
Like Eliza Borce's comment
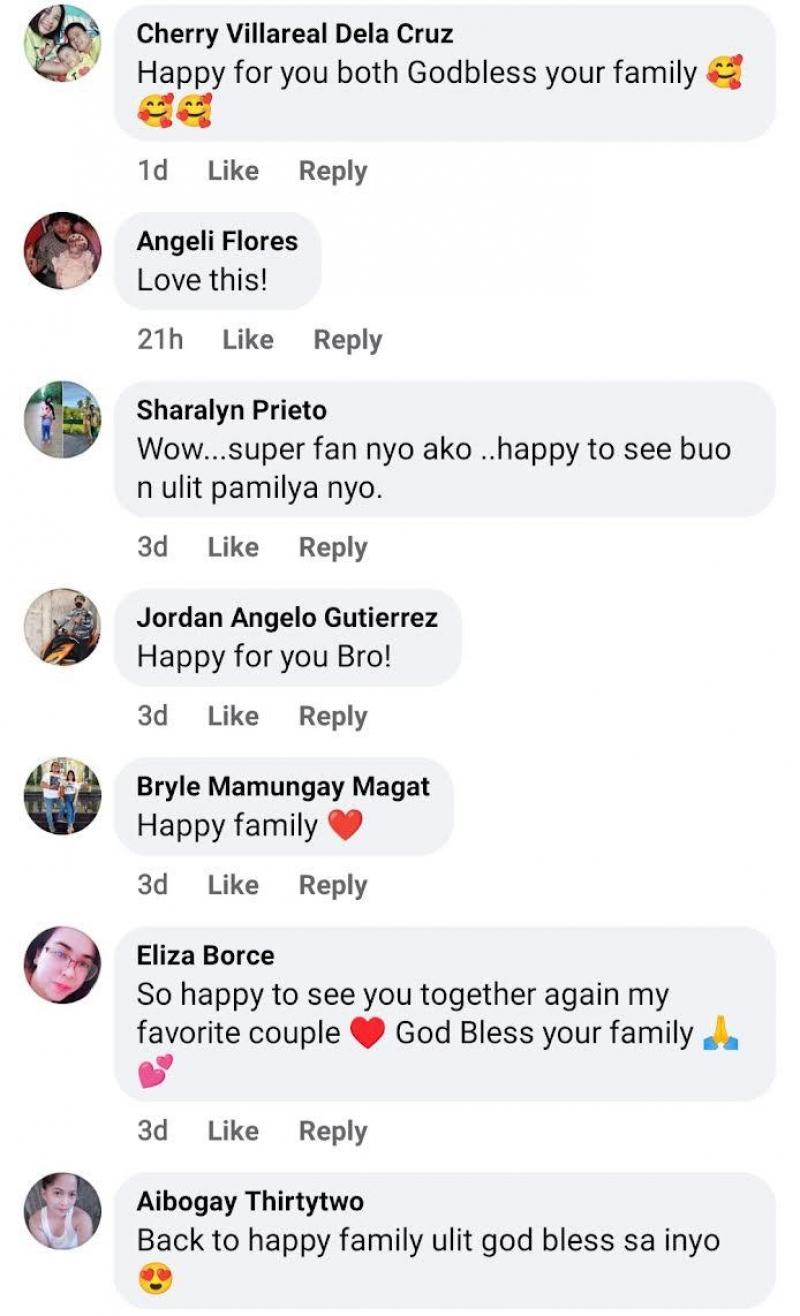pos(233,1131)
